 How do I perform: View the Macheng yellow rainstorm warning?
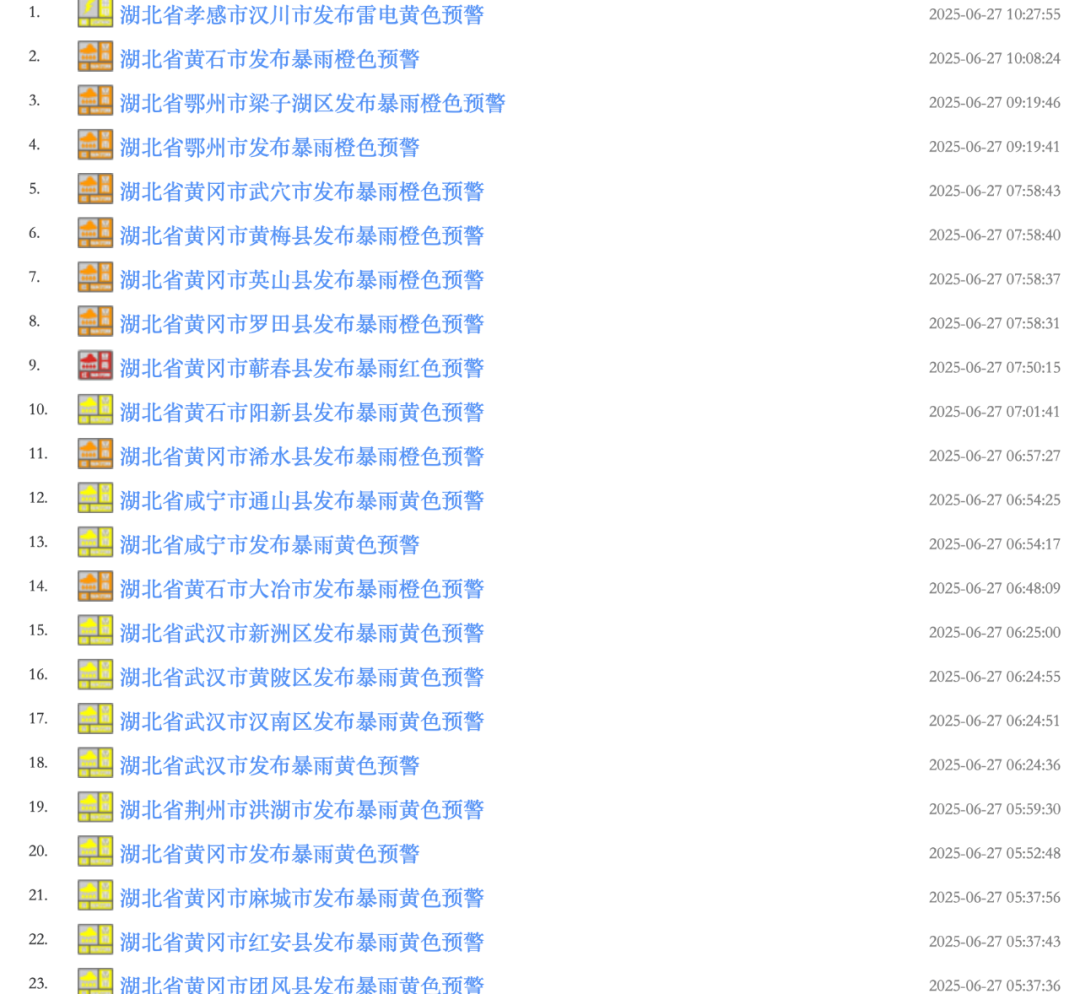301,897
